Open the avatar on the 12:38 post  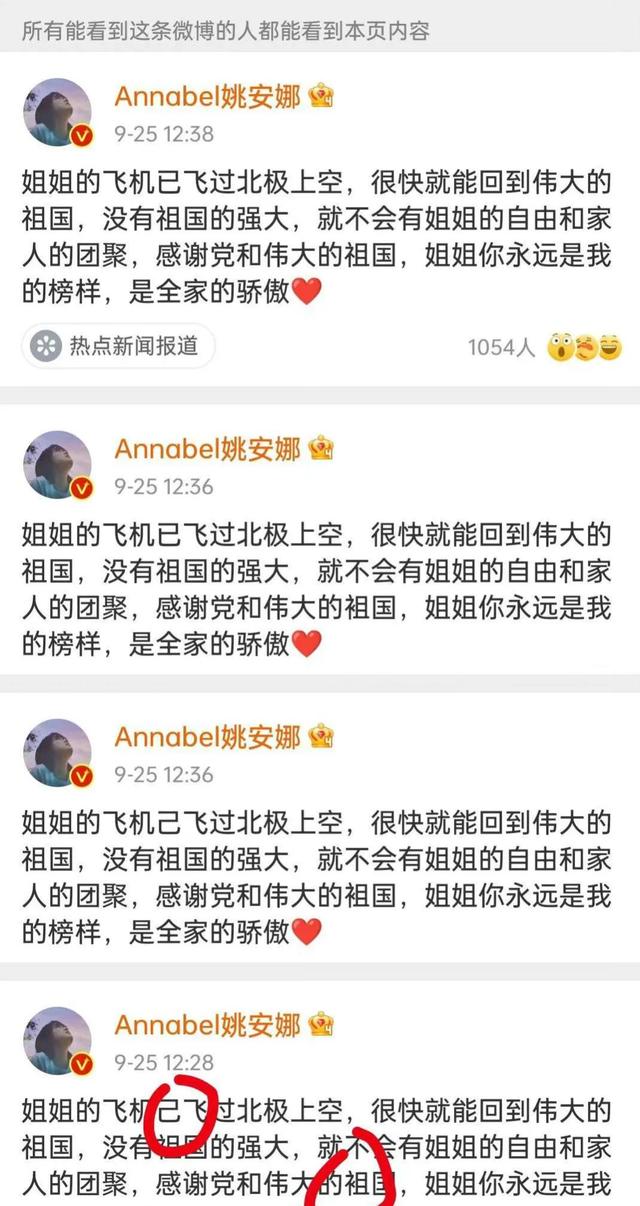(x=57, y=113)
